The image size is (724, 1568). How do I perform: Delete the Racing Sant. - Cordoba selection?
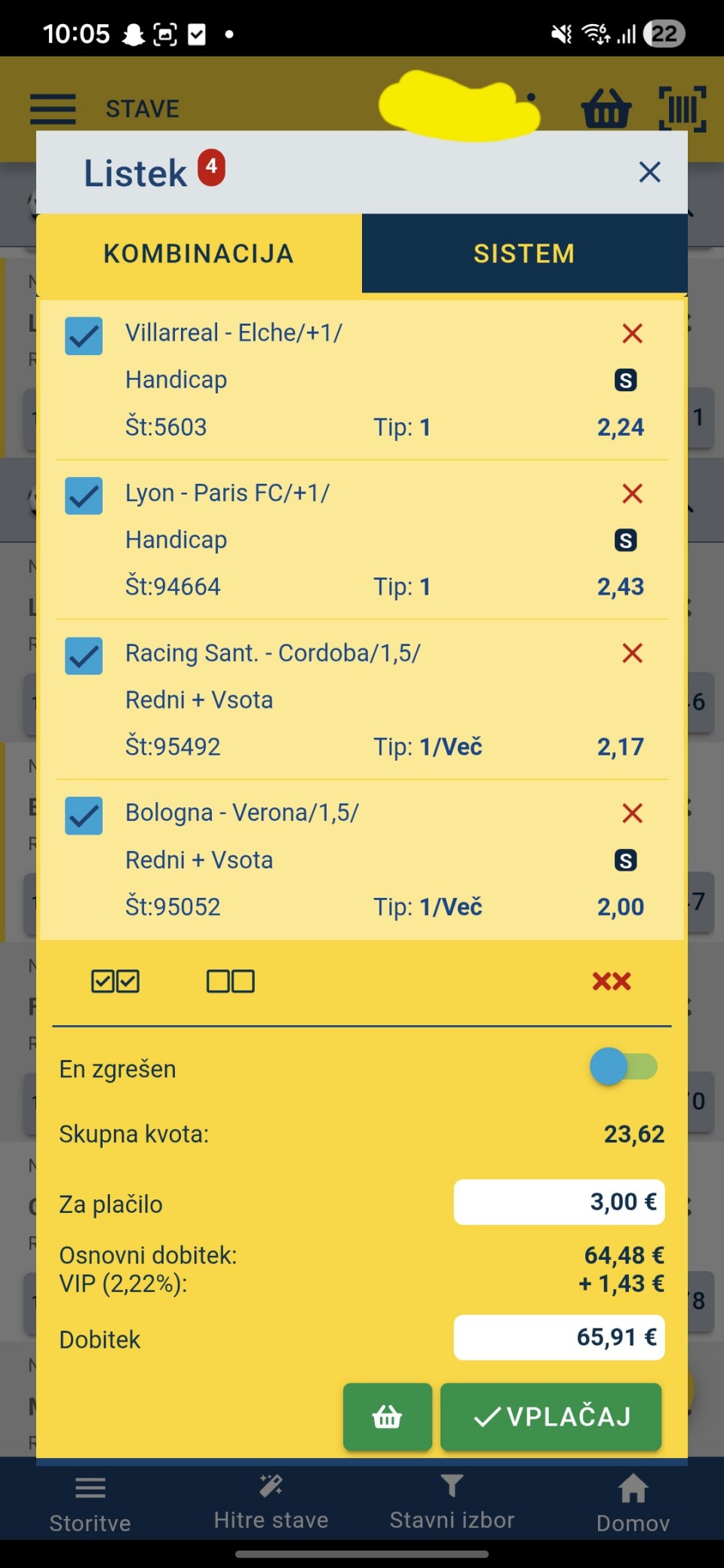632,654
